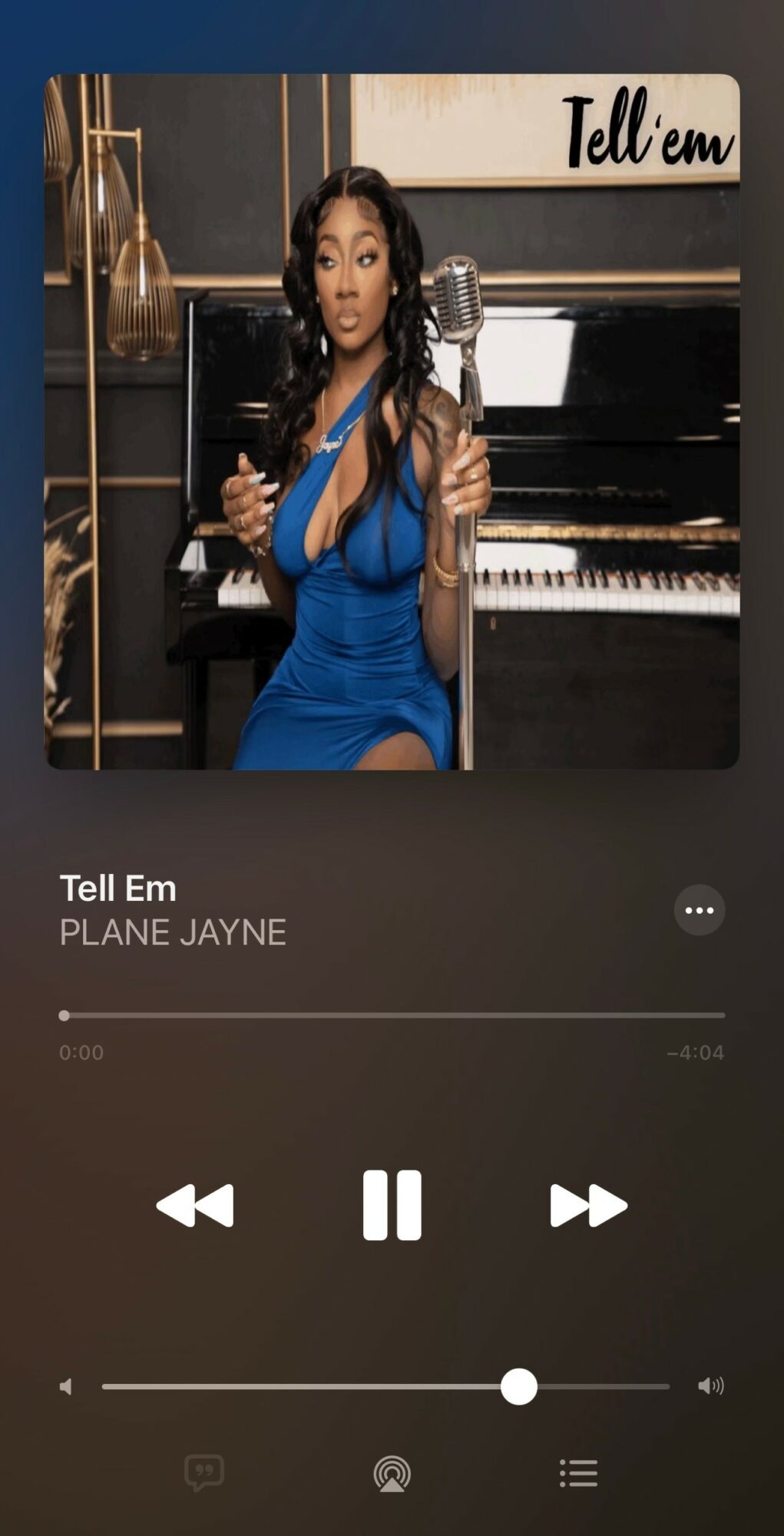Open the three-dot more options menu
The image size is (784, 1536).
699,910
